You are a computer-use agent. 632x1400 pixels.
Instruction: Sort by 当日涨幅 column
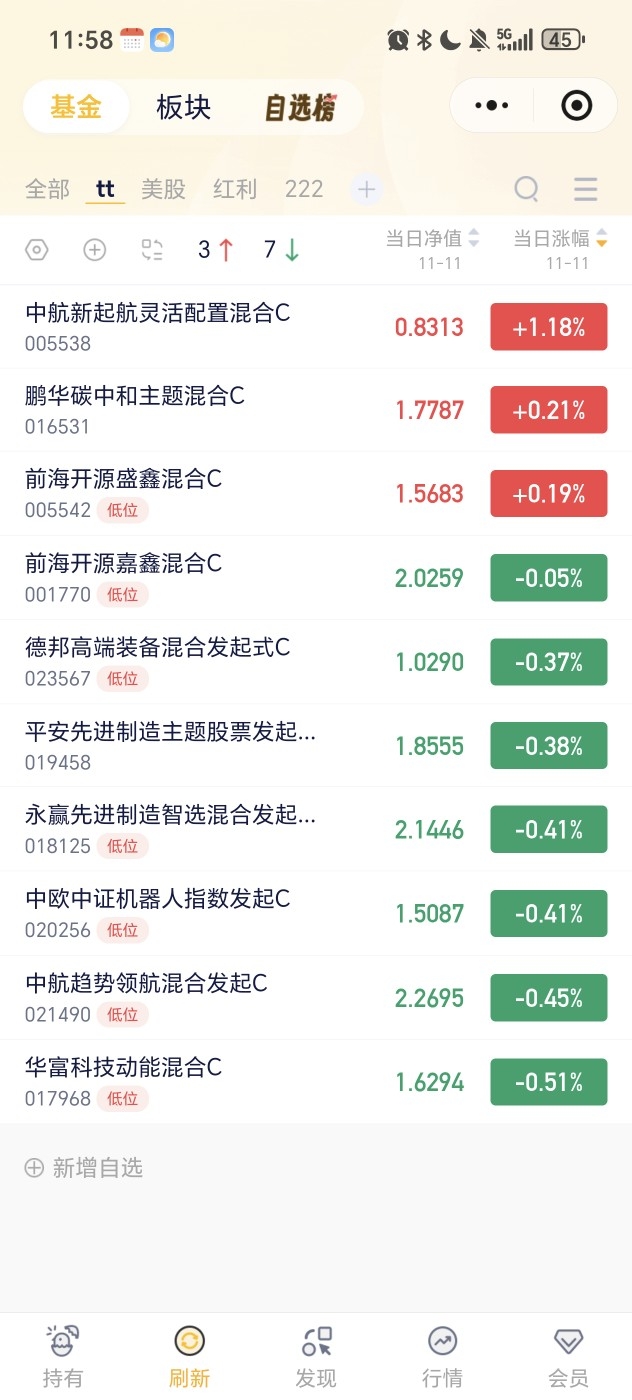[560, 239]
